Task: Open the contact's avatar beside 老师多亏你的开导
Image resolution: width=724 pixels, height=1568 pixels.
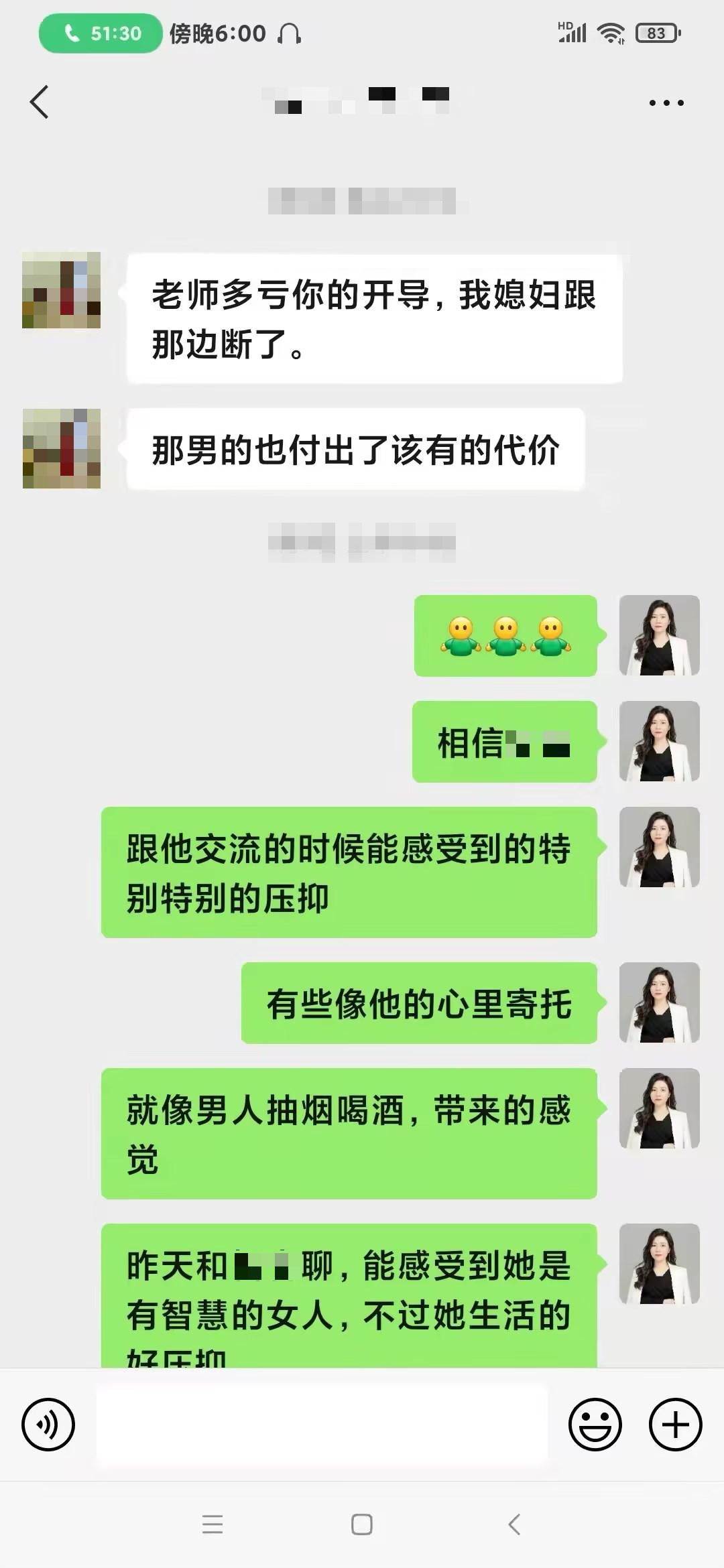Action: tap(62, 290)
